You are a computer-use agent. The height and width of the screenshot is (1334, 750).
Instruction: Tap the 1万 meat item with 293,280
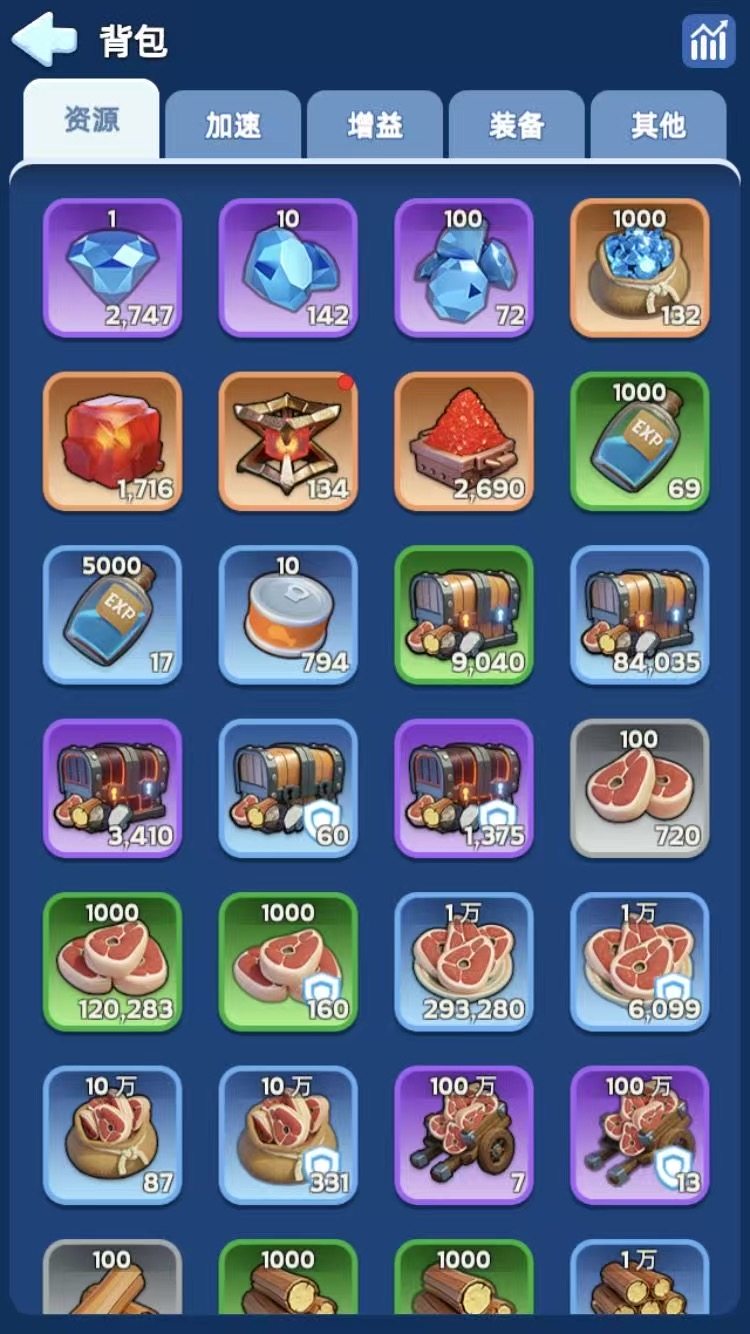(x=464, y=962)
